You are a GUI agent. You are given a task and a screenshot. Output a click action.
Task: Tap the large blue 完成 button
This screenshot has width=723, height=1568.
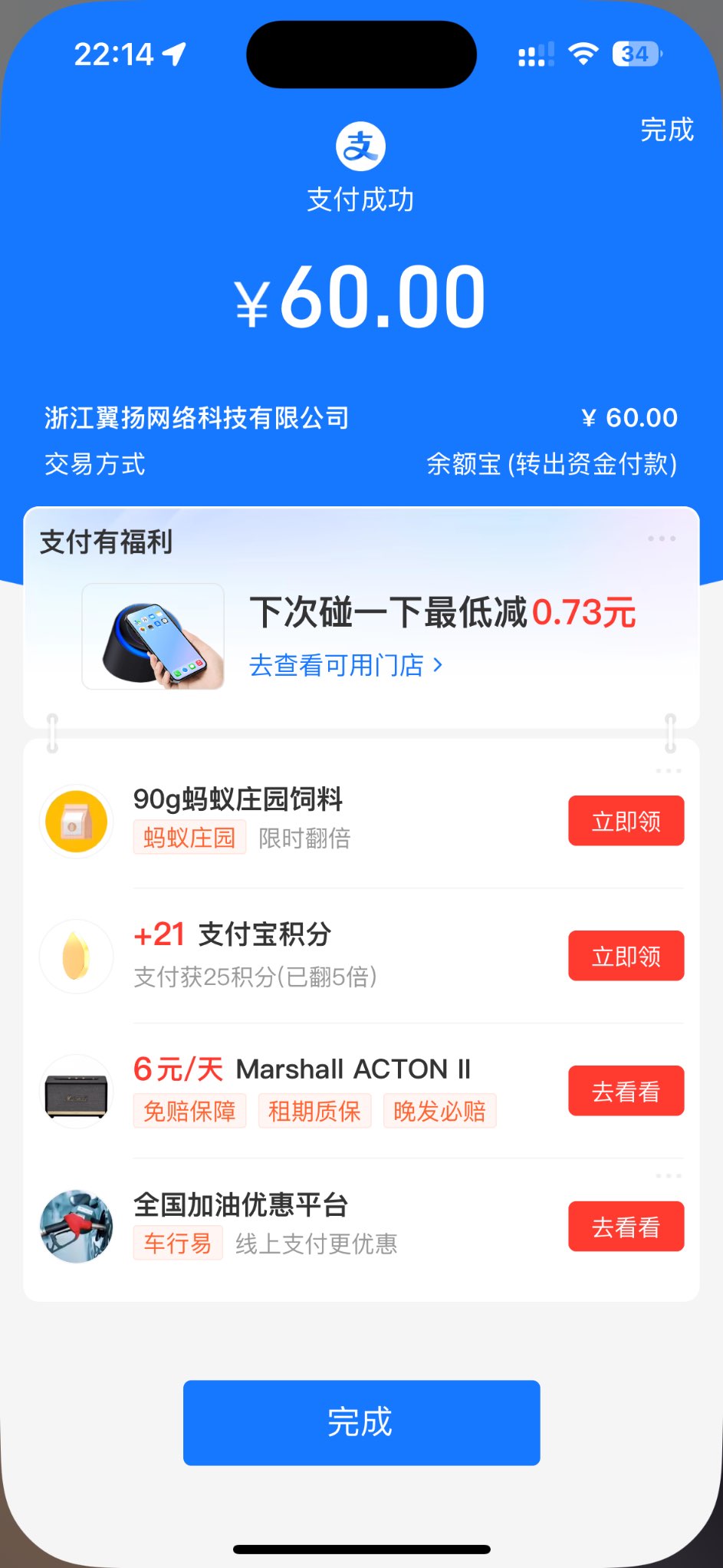361,1422
